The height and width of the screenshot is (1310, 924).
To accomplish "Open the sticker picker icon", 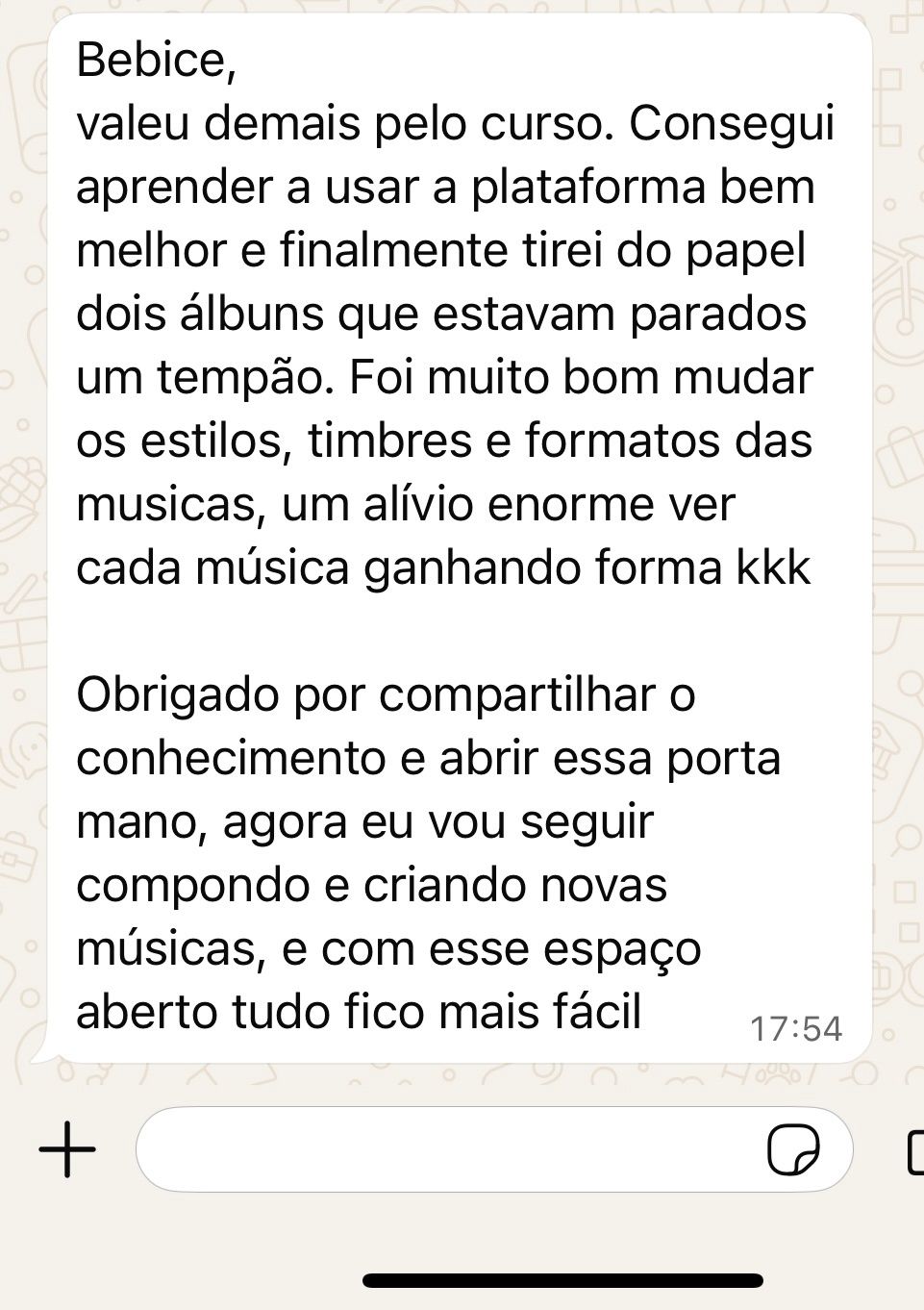I will point(793,1149).
